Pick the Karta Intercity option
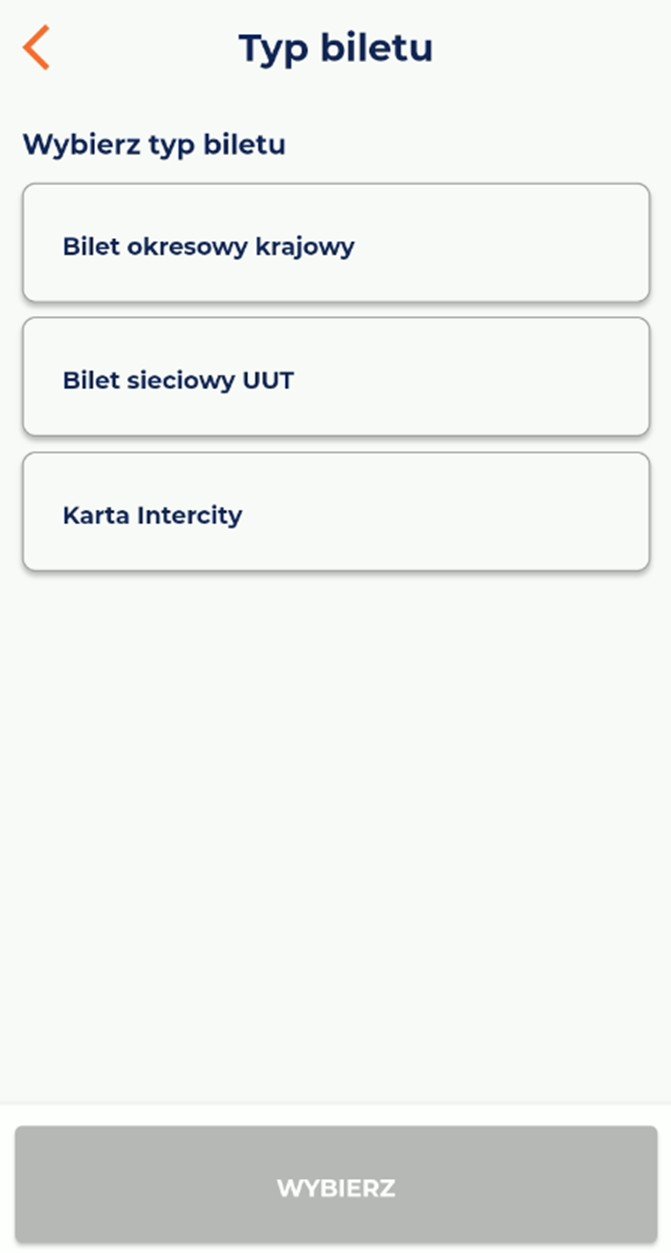Image resolution: width=671 pixels, height=1253 pixels. coord(336,513)
